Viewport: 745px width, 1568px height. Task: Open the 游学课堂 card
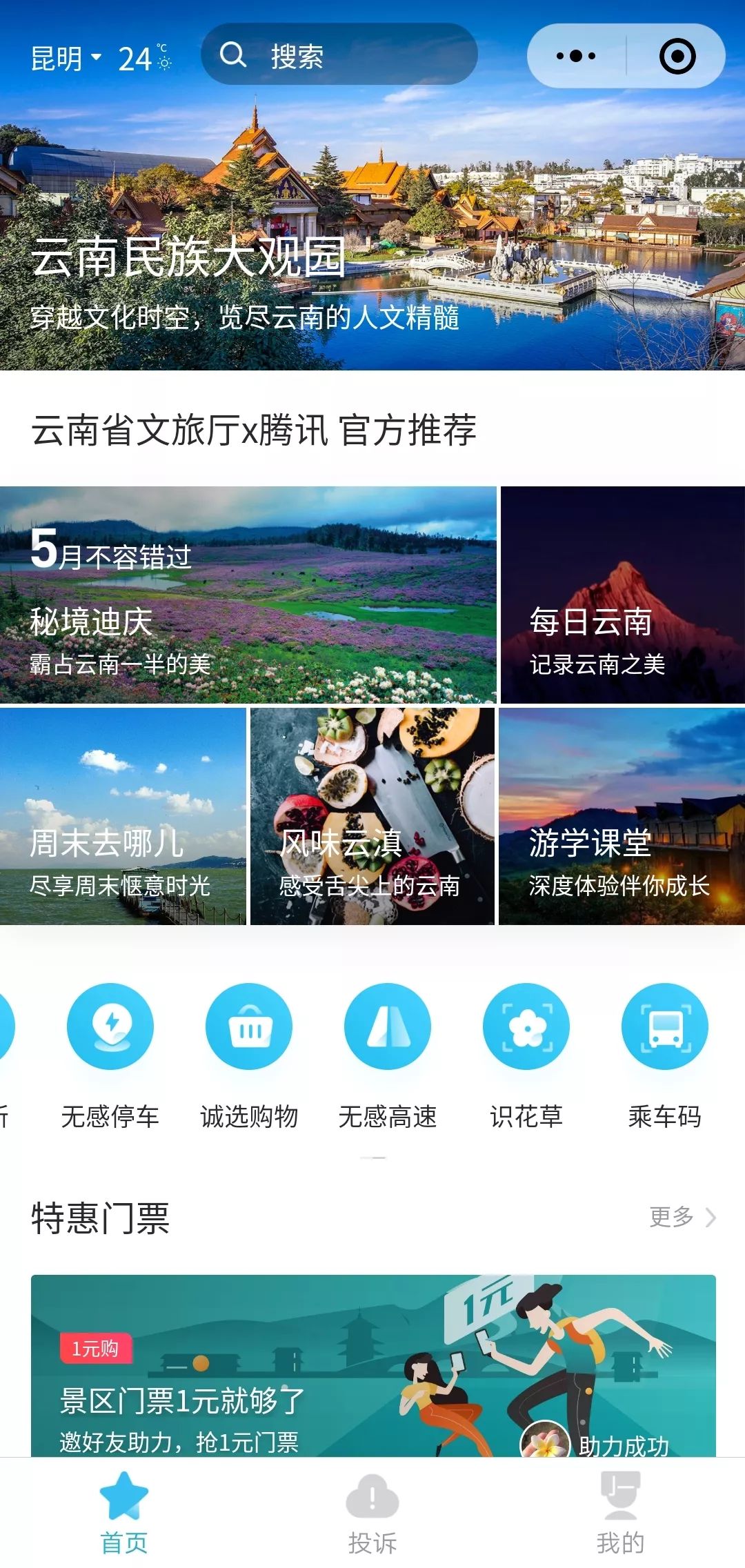[x=622, y=816]
